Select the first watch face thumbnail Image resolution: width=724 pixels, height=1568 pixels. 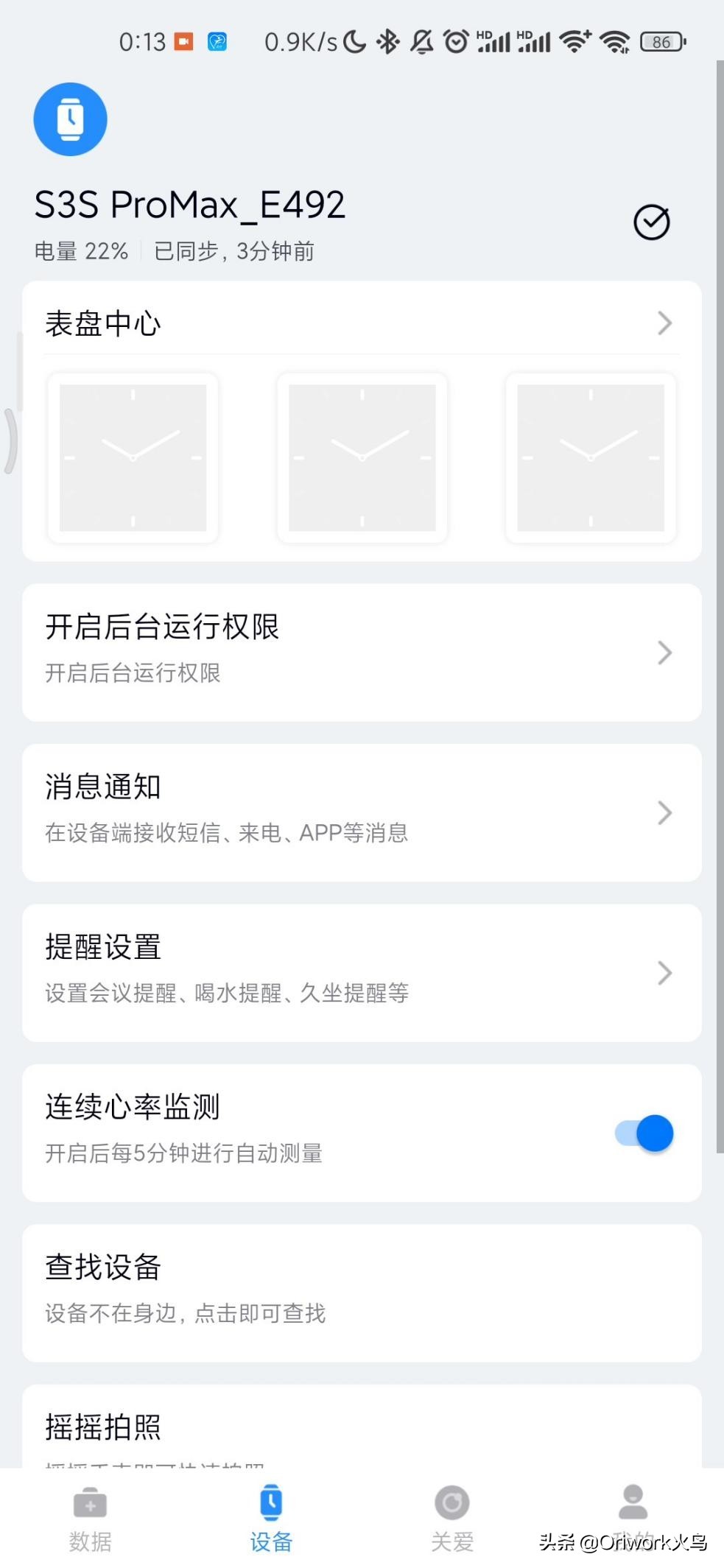coord(133,458)
